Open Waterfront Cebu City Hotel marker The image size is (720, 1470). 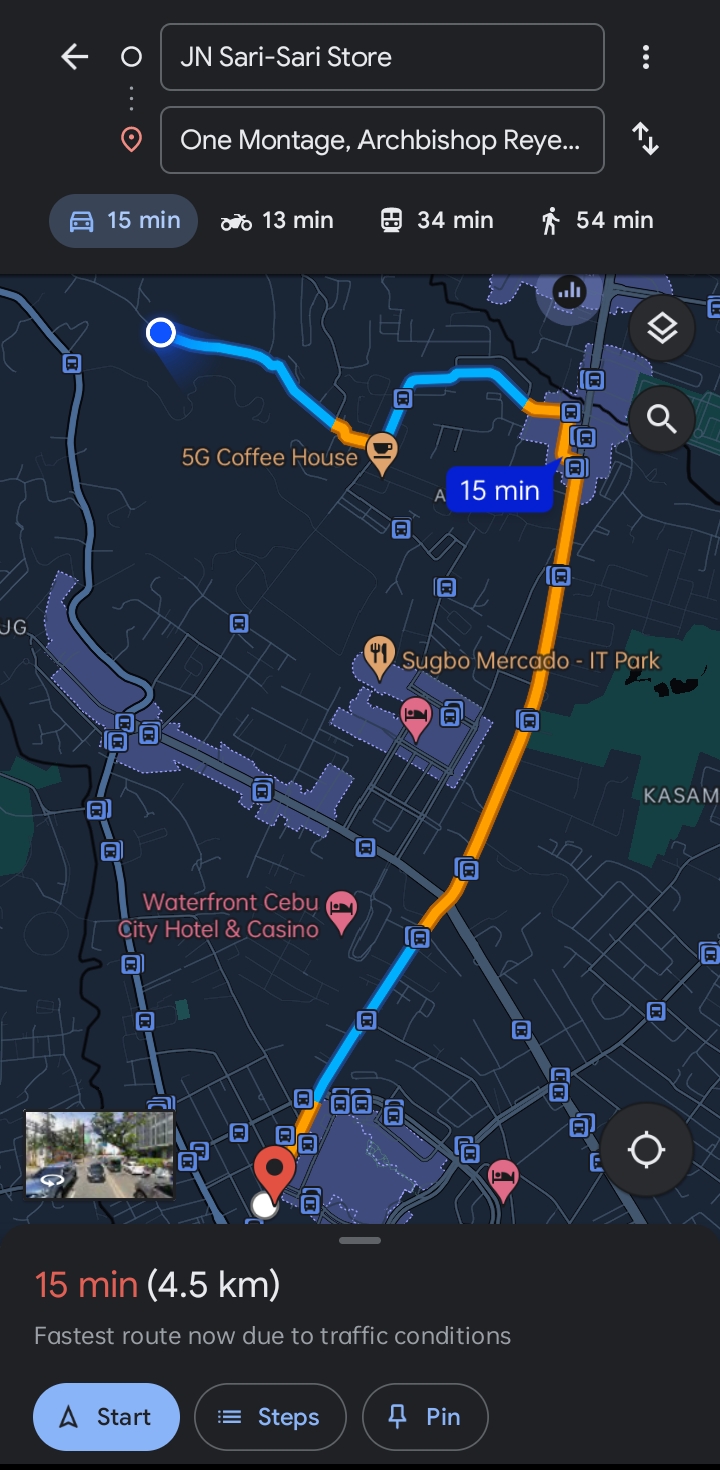click(342, 912)
